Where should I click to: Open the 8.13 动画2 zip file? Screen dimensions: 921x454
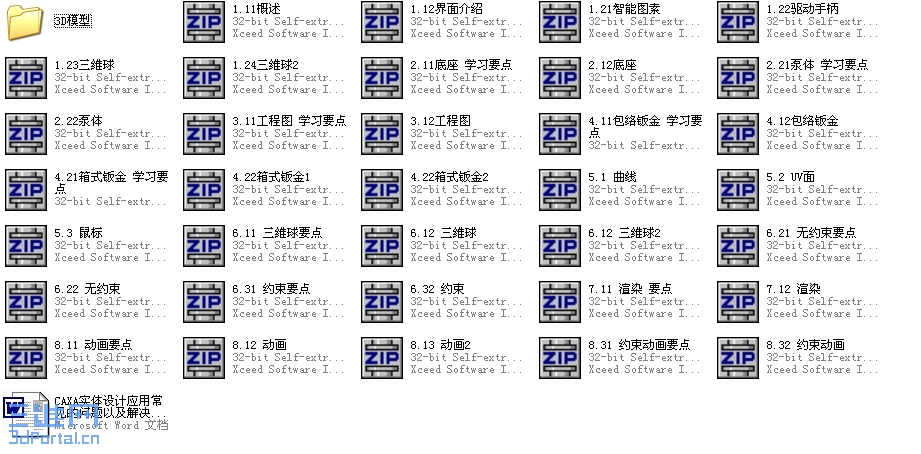point(382,358)
